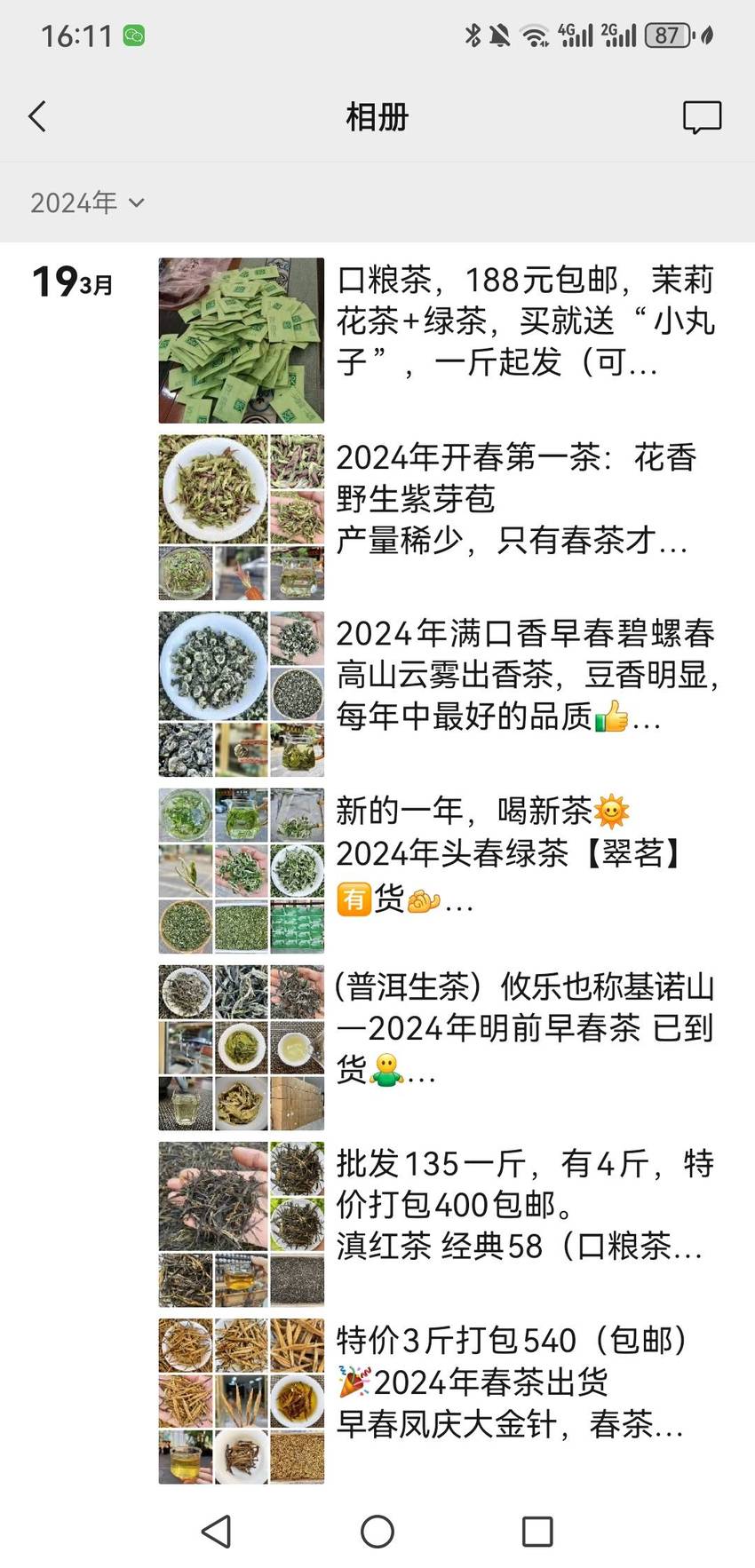Open the 花香野生紫芽苞 post
The height and width of the screenshot is (1568, 755).
440,517
